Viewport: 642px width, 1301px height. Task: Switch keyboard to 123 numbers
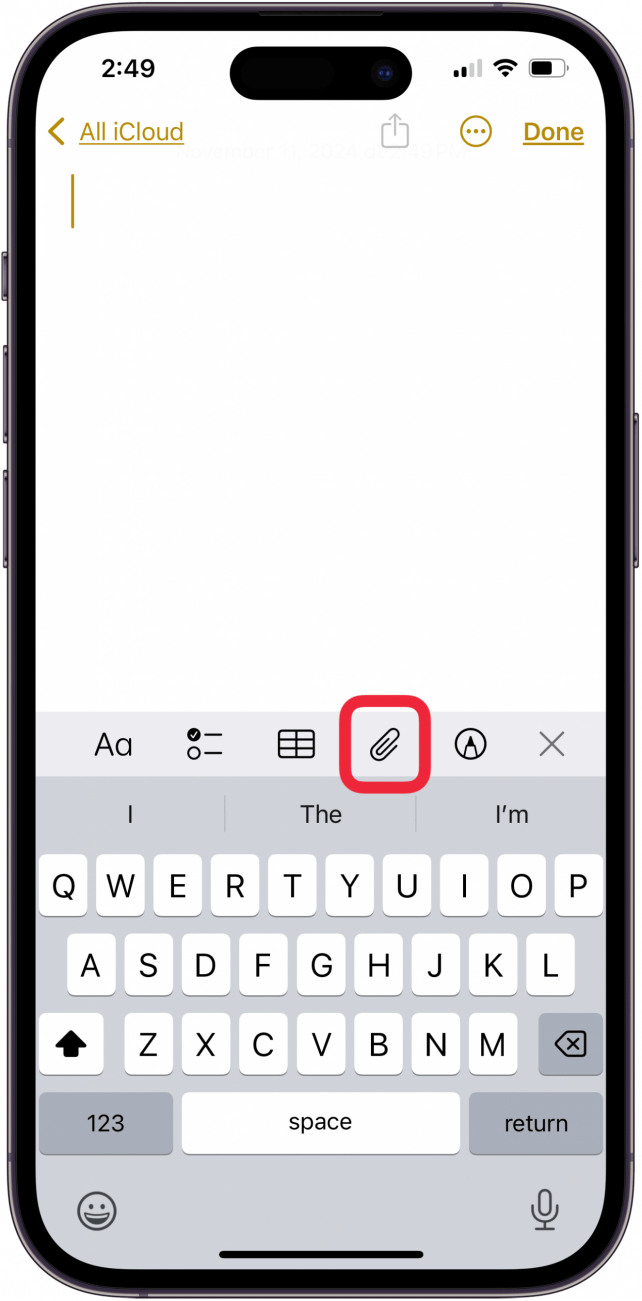click(x=105, y=1122)
